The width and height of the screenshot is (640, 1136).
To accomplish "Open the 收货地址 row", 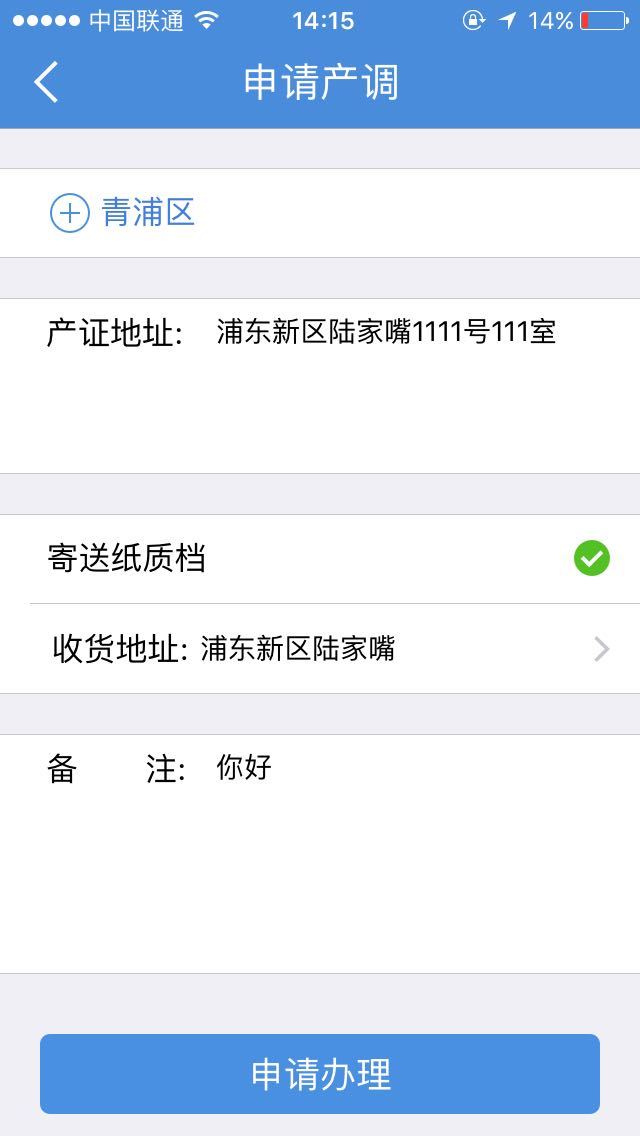I will click(330, 649).
